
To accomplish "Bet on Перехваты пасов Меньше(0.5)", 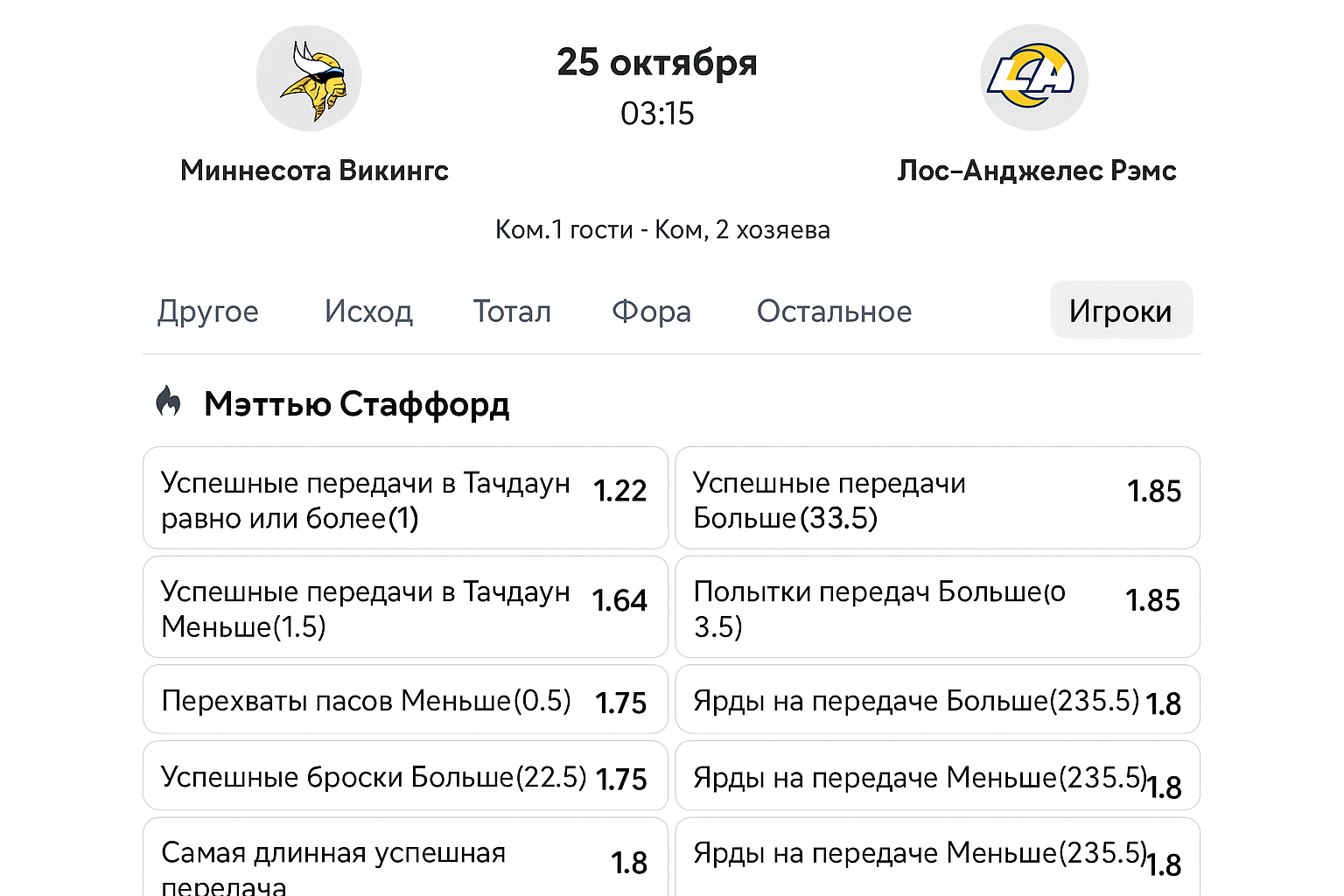I will (x=405, y=700).
